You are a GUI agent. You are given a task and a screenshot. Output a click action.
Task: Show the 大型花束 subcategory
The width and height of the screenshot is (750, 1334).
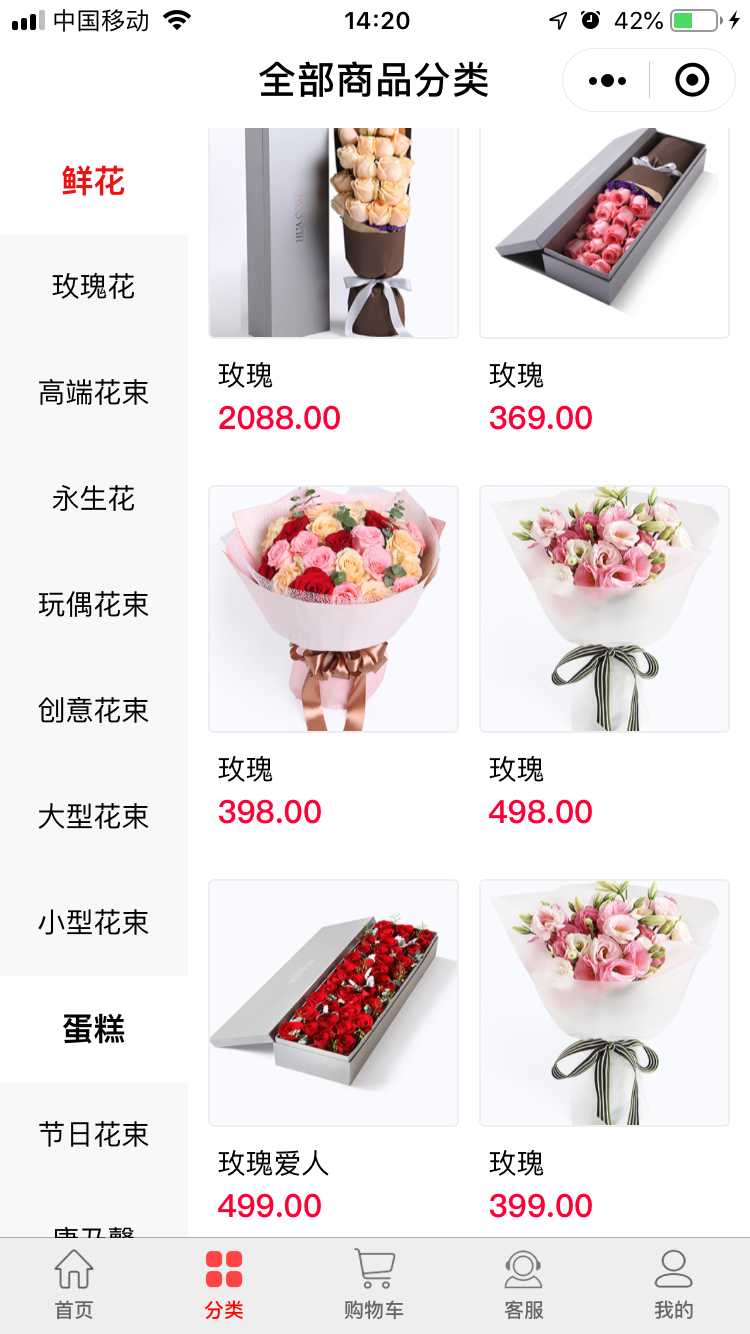[x=93, y=817]
